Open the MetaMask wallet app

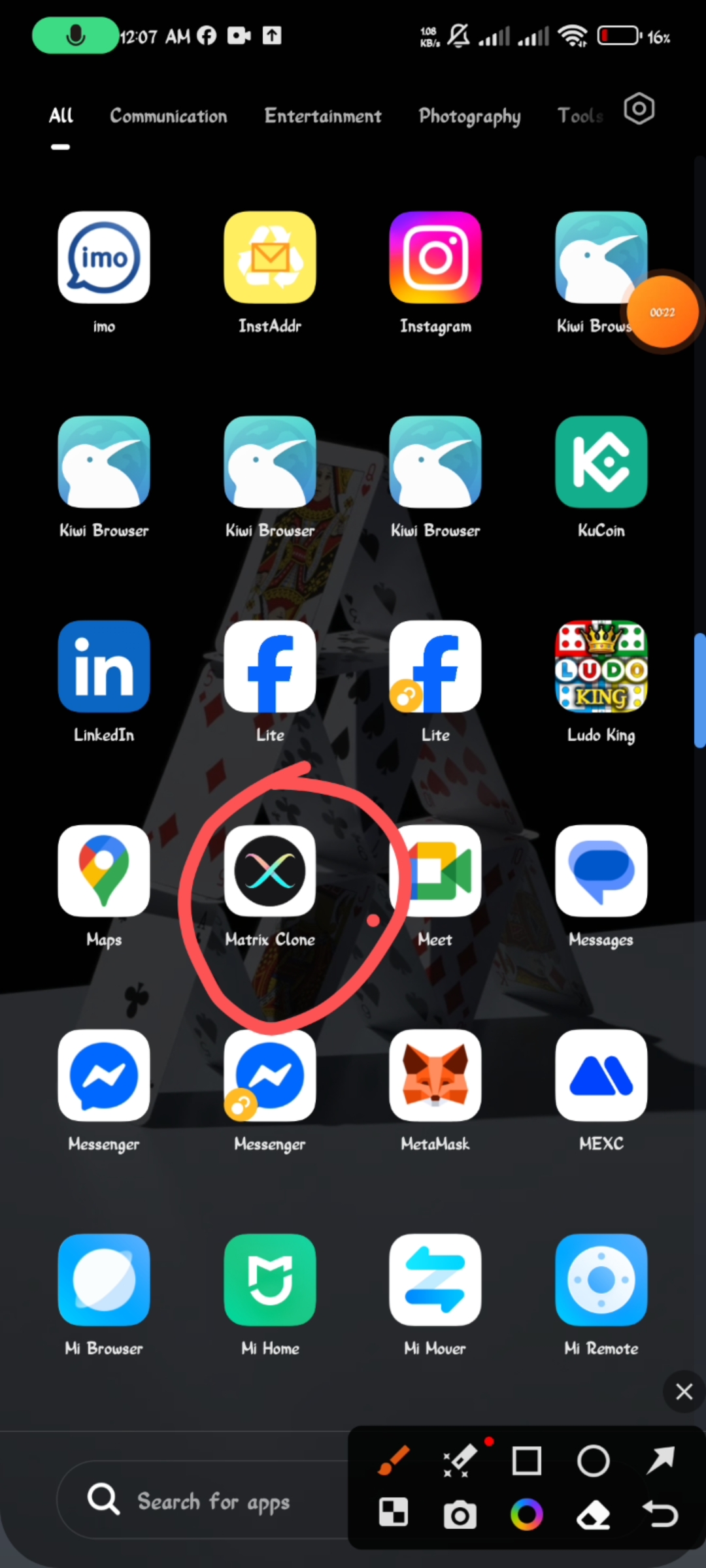tap(435, 1075)
